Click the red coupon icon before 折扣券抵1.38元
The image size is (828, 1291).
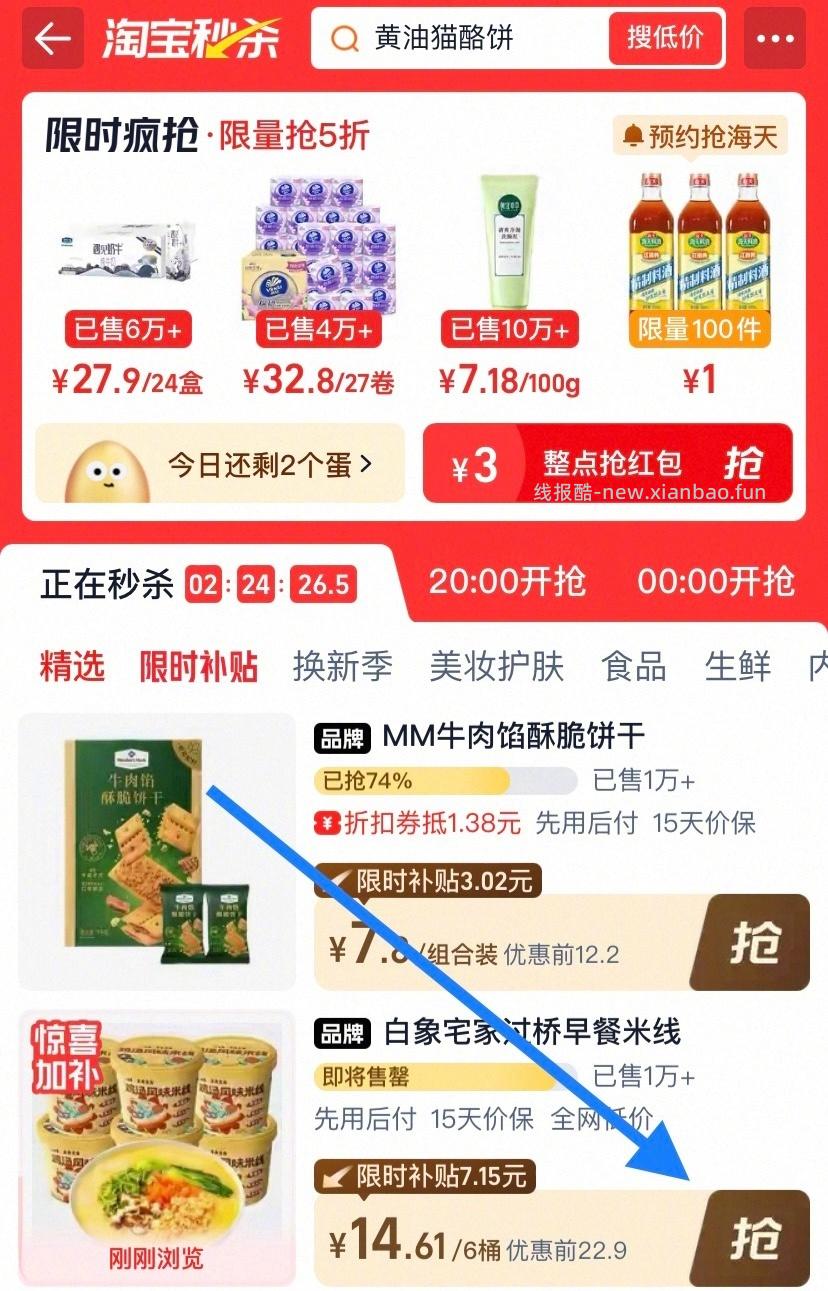[x=329, y=821]
